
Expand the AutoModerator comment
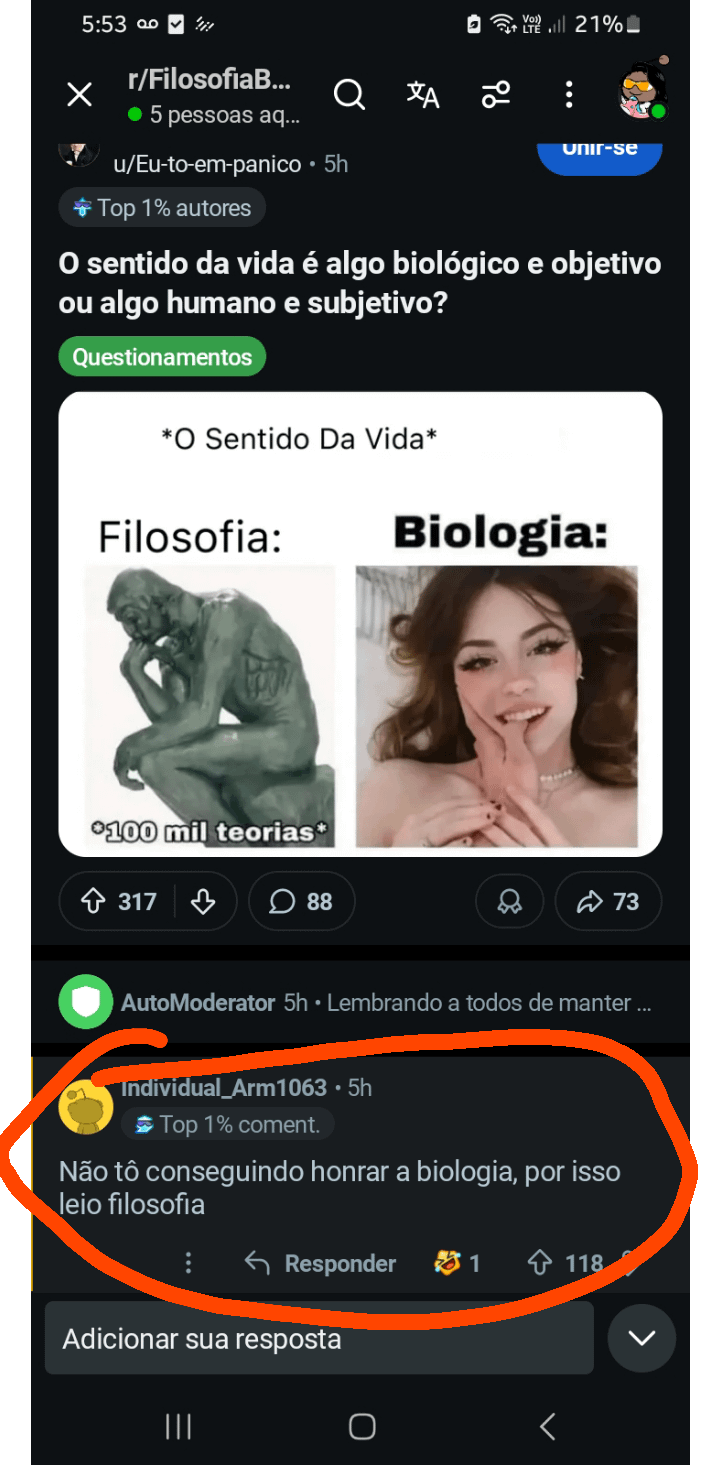pos(386,1003)
